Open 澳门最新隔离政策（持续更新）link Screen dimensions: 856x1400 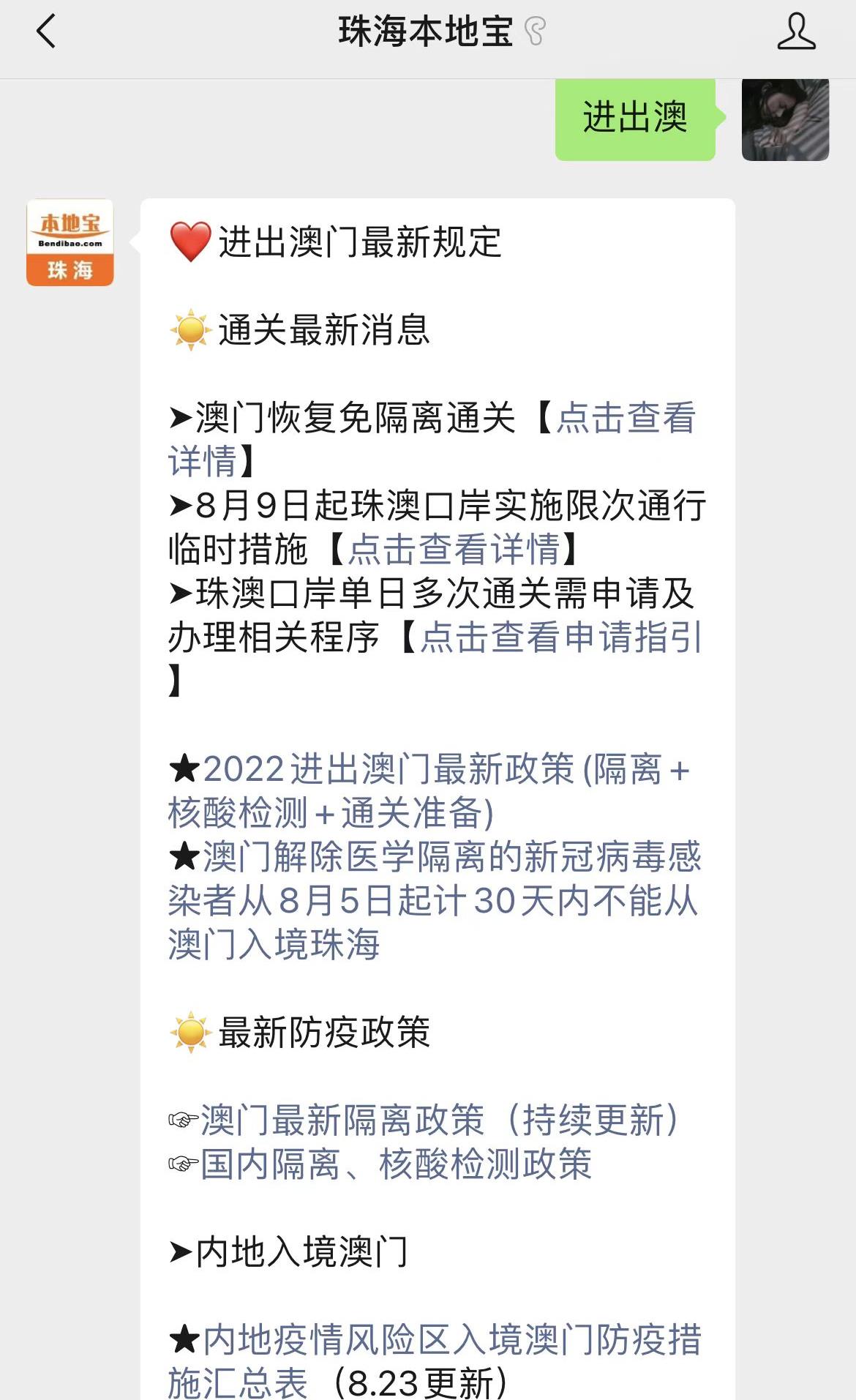click(x=439, y=1120)
